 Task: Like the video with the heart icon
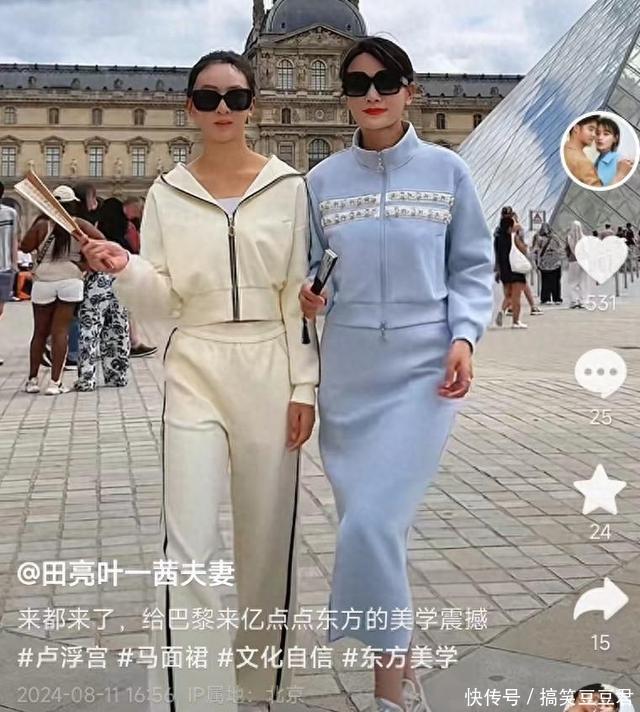(600, 259)
